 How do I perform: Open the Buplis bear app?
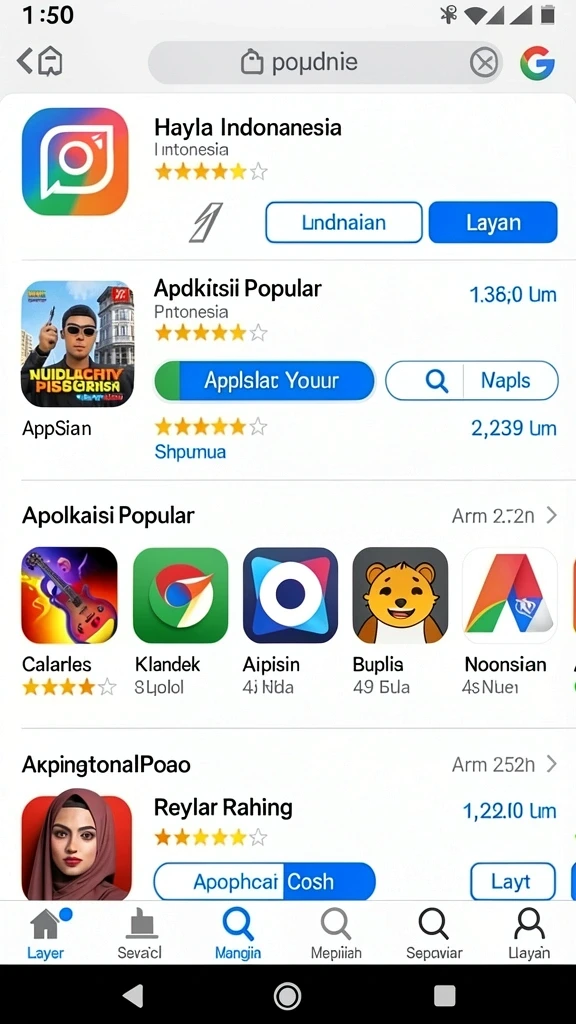(400, 595)
